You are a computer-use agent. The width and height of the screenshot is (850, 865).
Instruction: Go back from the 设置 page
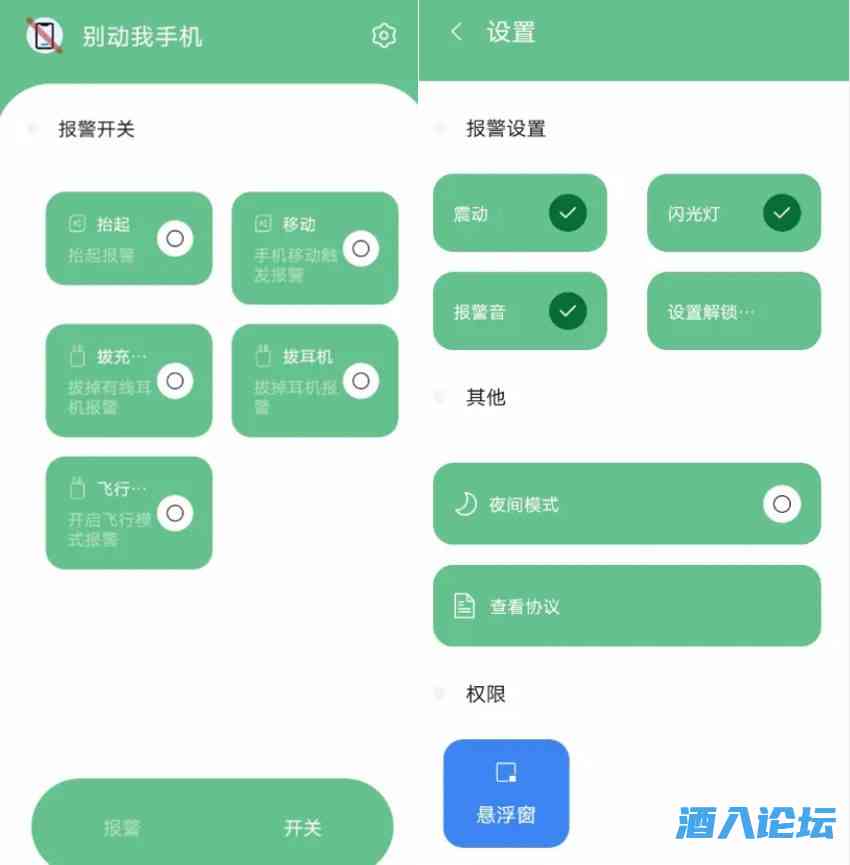(x=457, y=32)
